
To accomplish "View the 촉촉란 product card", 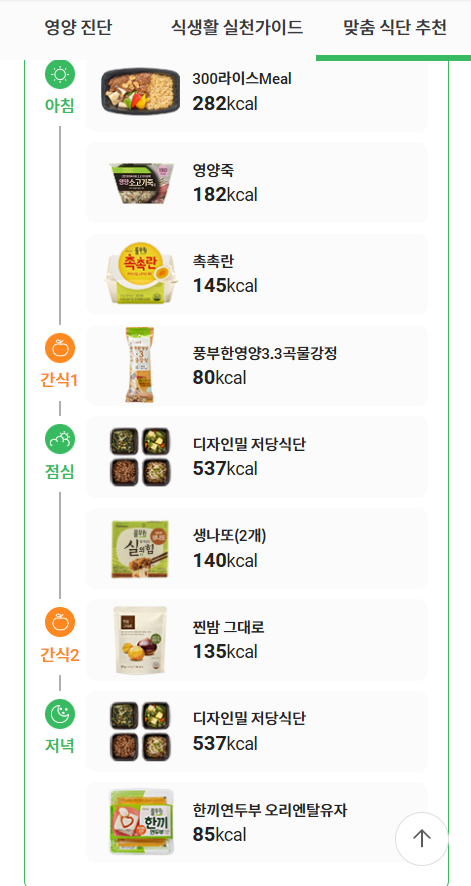I will (257, 274).
